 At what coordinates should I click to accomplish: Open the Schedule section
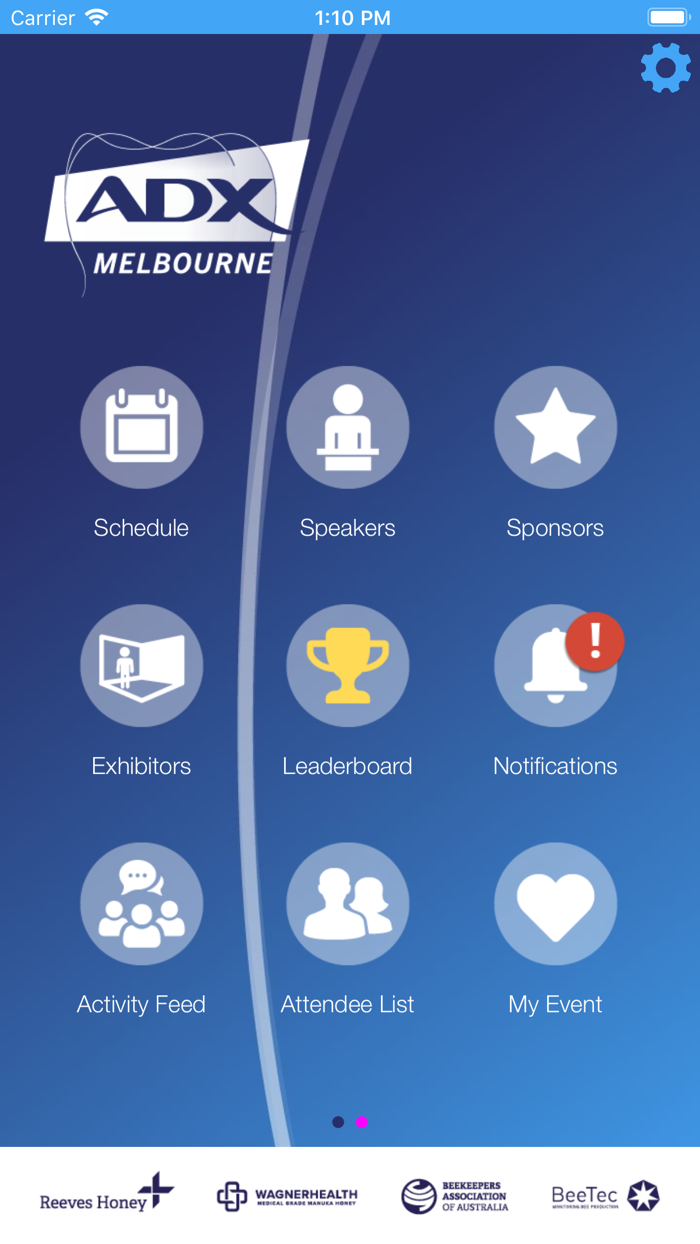[141, 428]
